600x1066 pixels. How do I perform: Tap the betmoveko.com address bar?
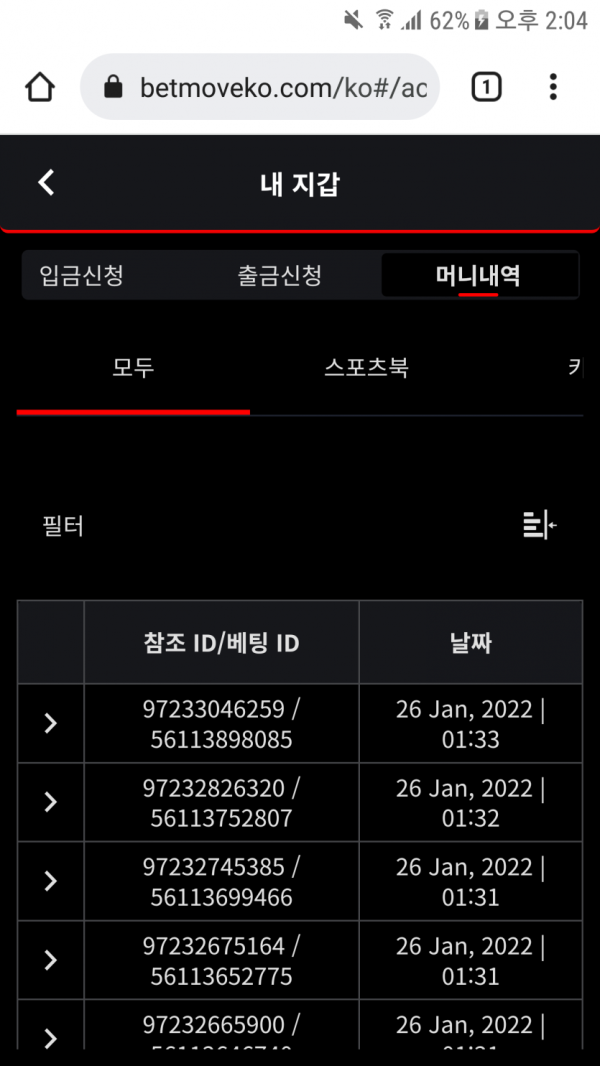(x=260, y=87)
